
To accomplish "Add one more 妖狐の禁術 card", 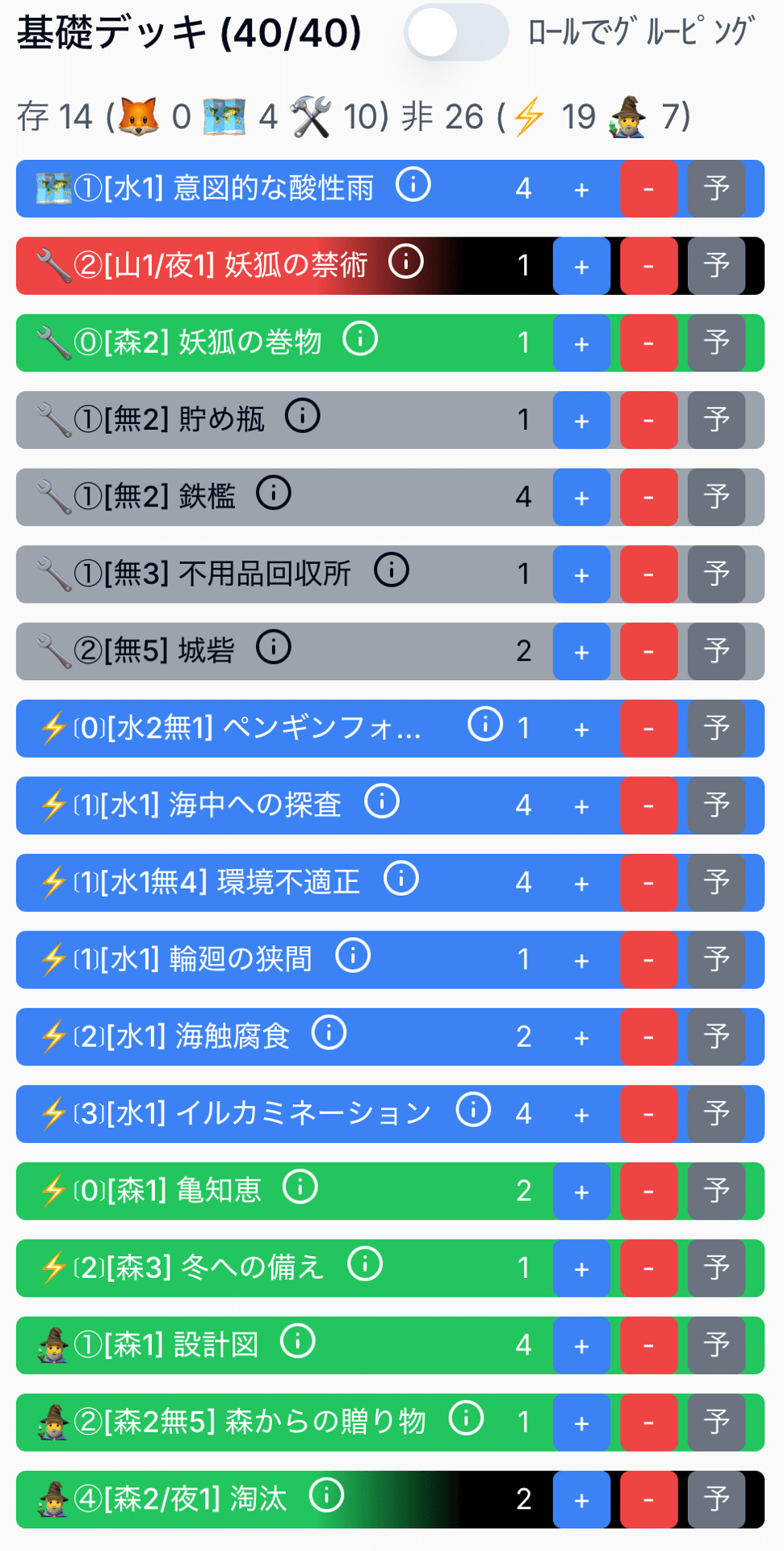I will pyautogui.click(x=581, y=266).
